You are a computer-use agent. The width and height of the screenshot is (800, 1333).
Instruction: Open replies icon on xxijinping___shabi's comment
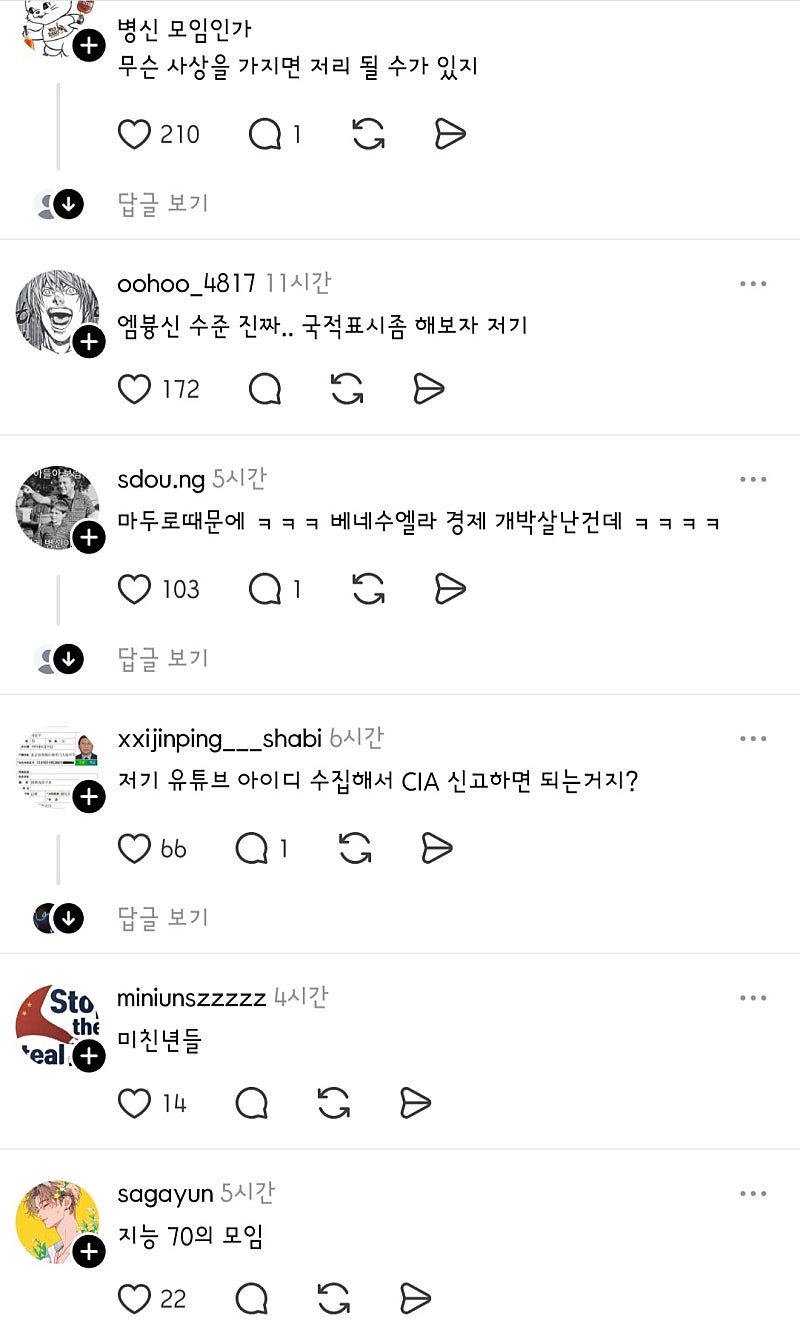click(253, 849)
